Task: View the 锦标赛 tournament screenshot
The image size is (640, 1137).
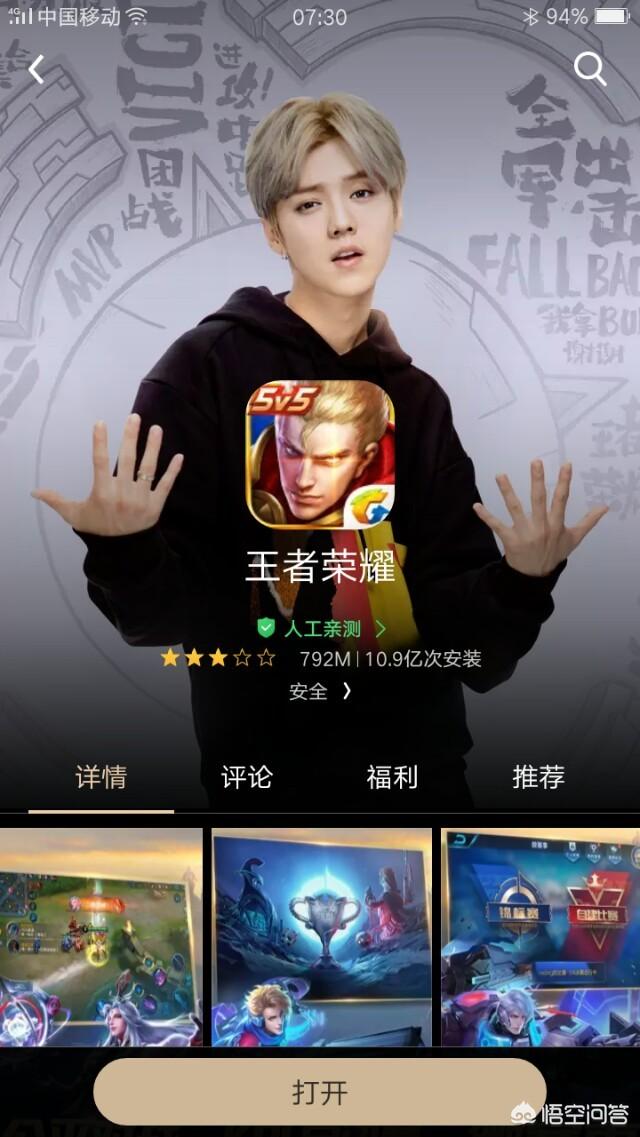Action: tap(540, 937)
